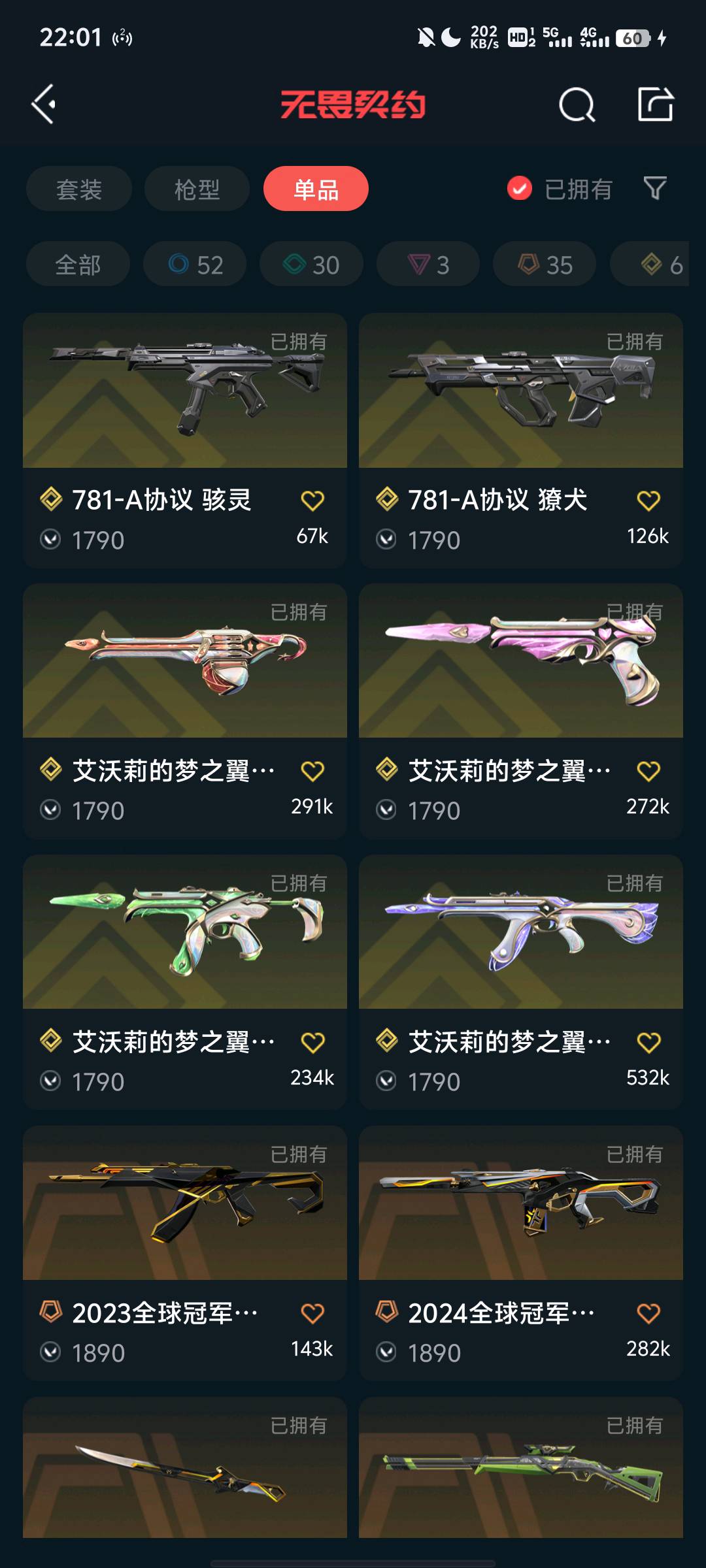706x1568 pixels.
Task: Filter by the green 30 rarity chip
Action: (x=311, y=265)
